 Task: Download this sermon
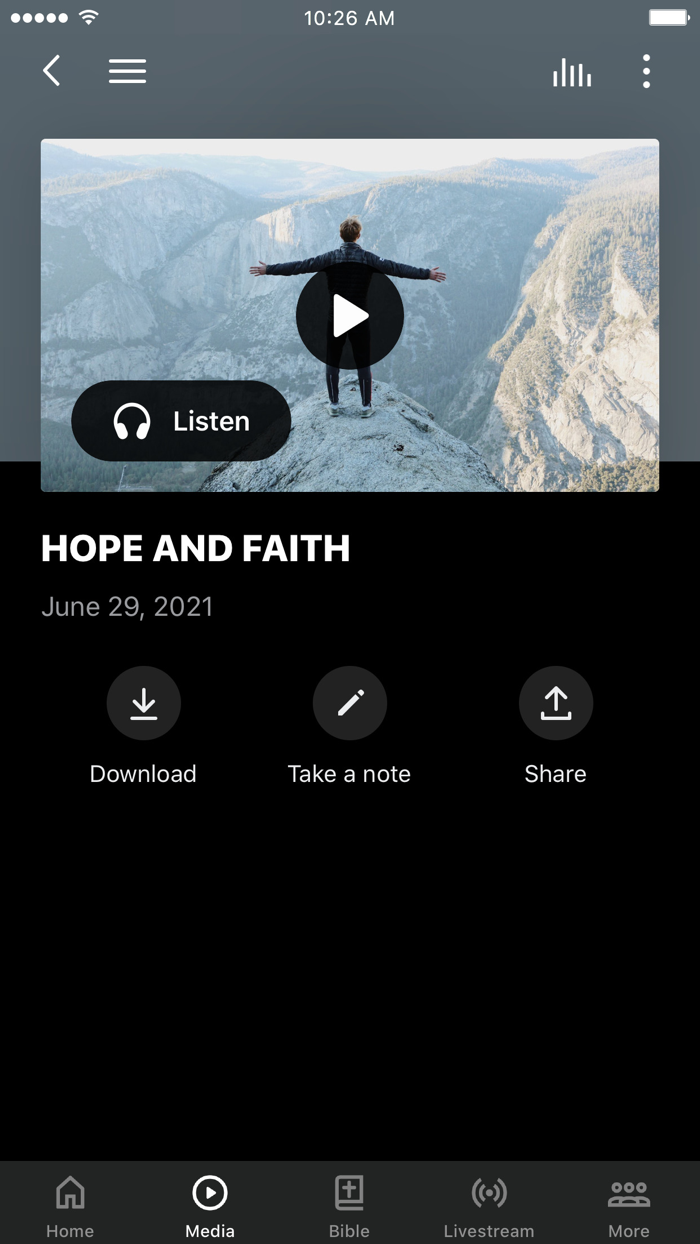(143, 704)
